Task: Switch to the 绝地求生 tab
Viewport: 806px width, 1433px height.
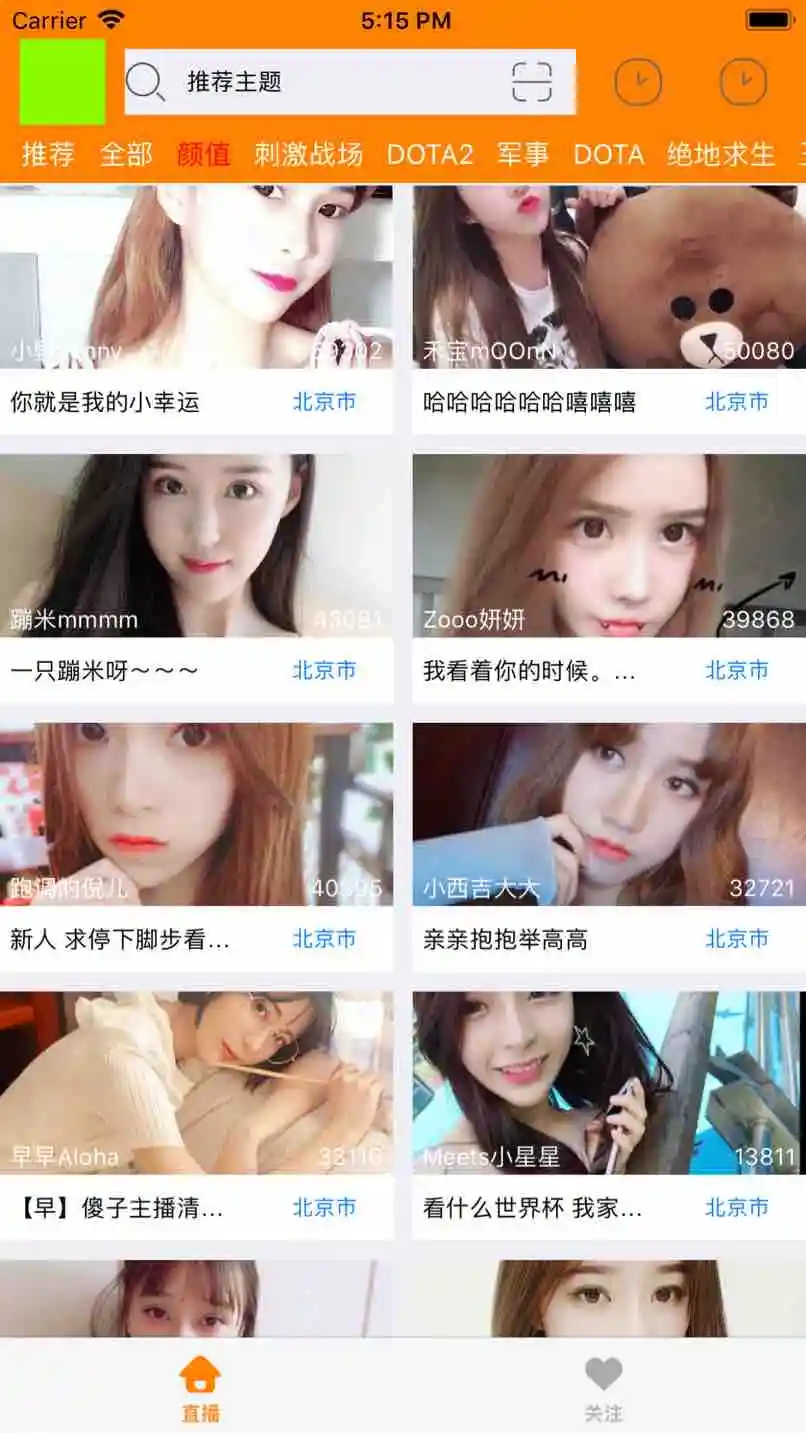Action: 721,154
